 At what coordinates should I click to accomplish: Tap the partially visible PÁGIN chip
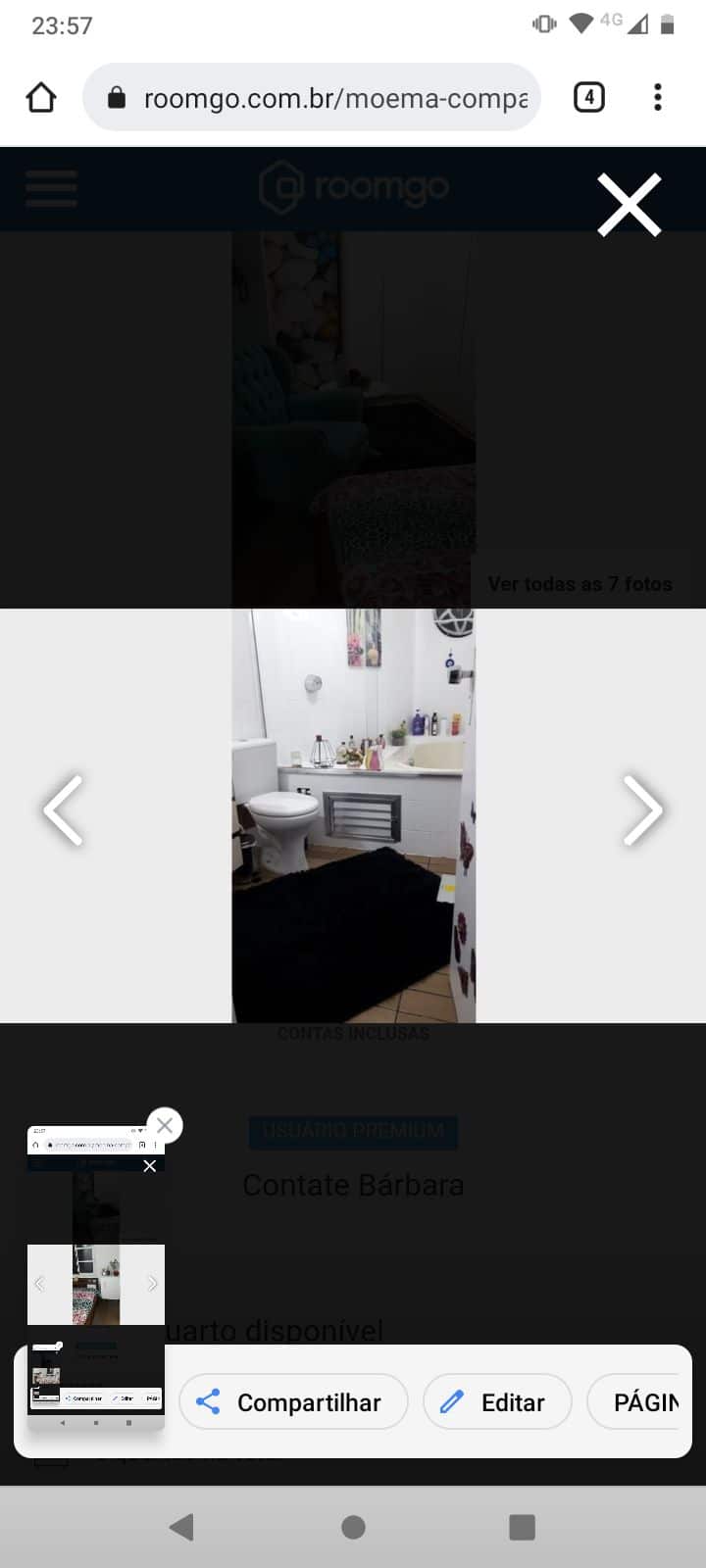tap(642, 1402)
